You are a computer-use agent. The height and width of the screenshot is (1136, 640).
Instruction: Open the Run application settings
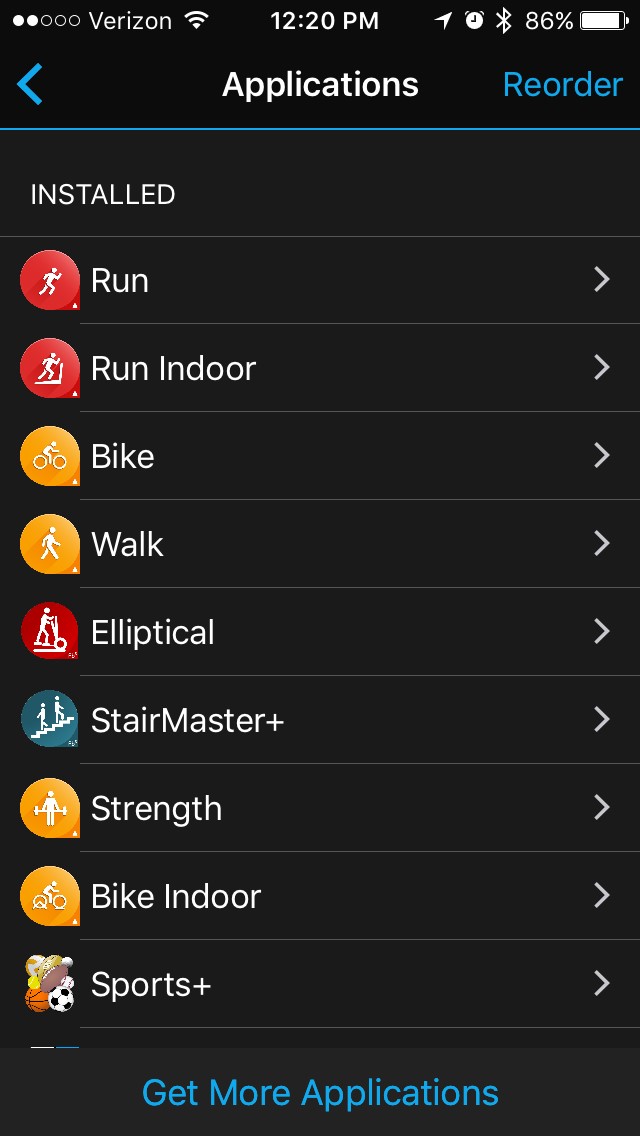320,281
